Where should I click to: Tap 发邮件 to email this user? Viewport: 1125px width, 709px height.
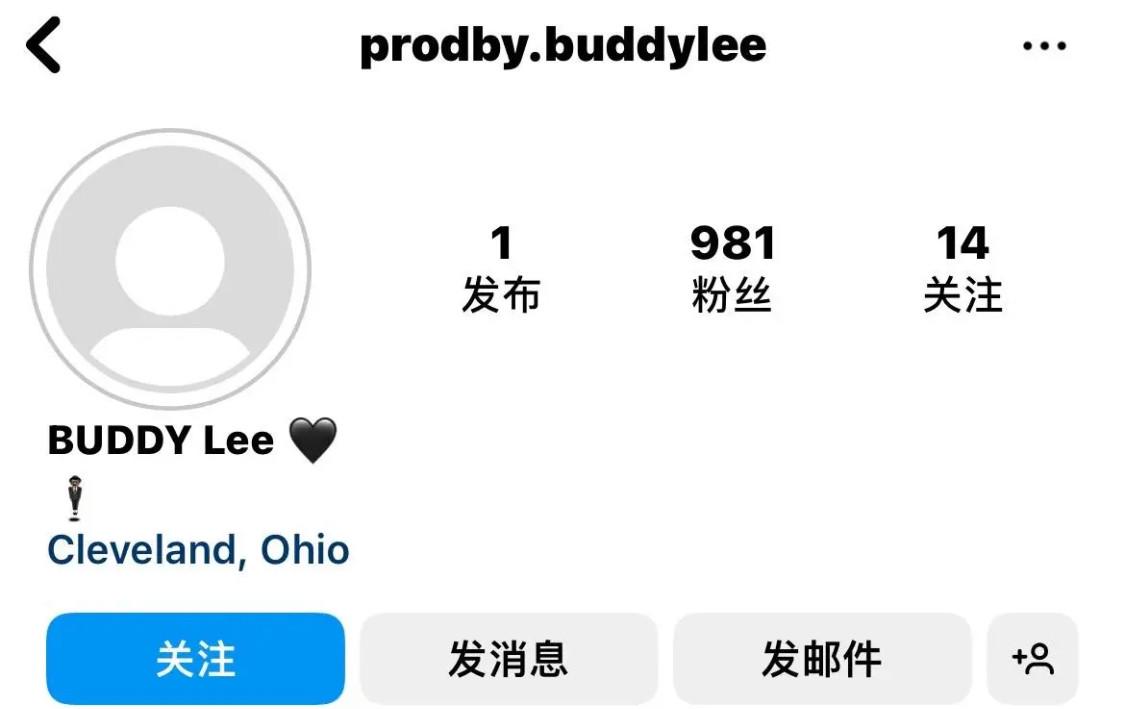point(821,659)
